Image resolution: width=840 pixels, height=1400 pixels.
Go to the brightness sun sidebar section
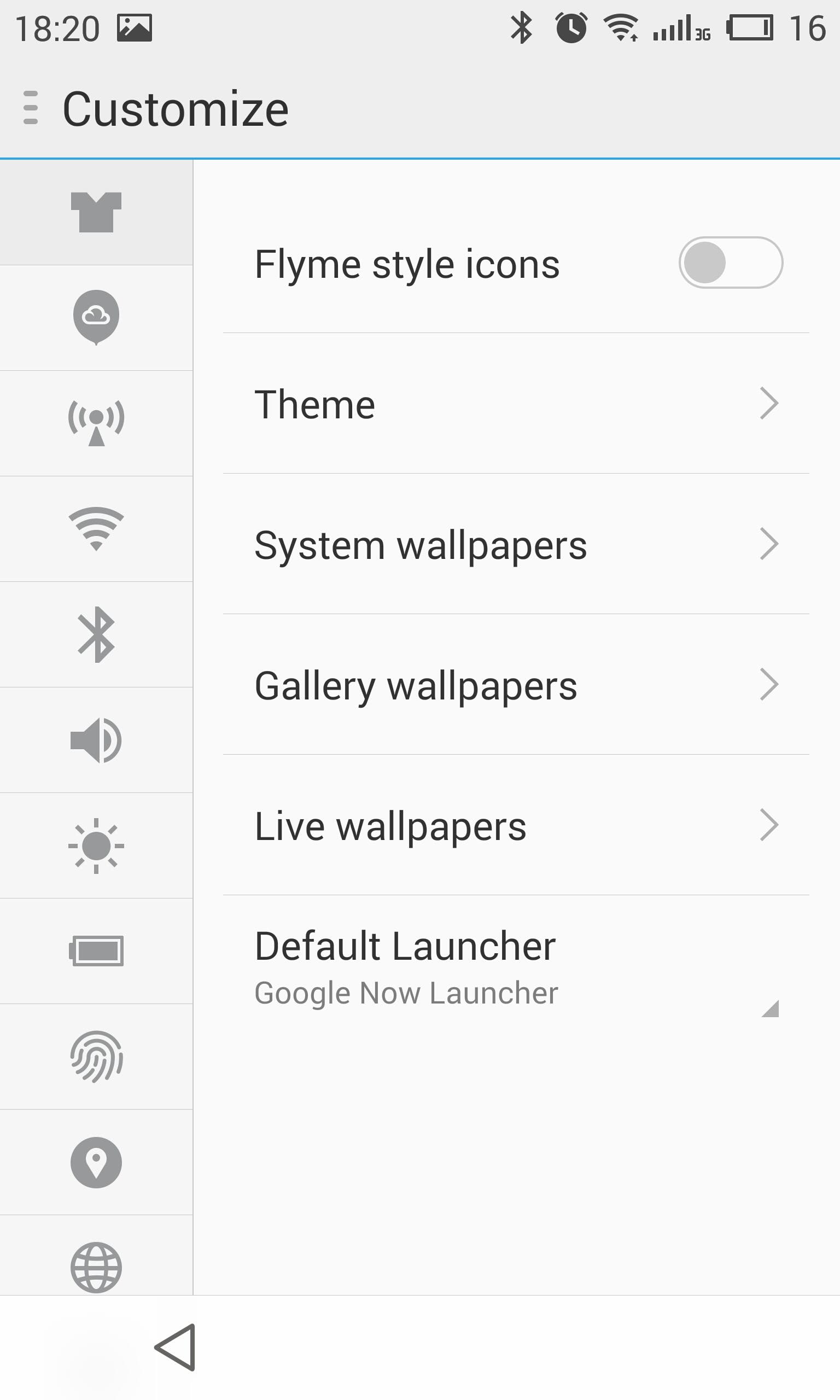(96, 845)
